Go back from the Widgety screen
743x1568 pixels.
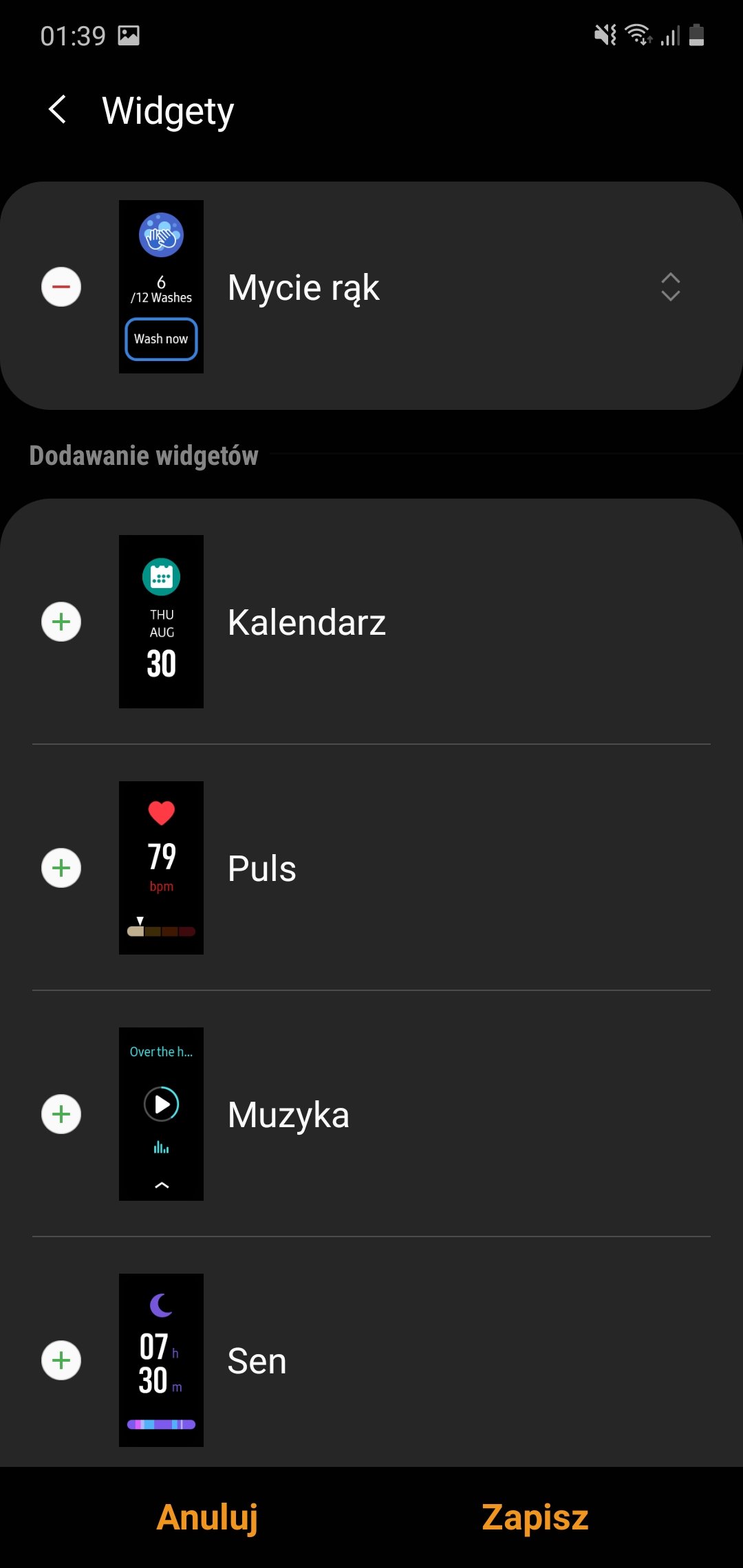58,110
